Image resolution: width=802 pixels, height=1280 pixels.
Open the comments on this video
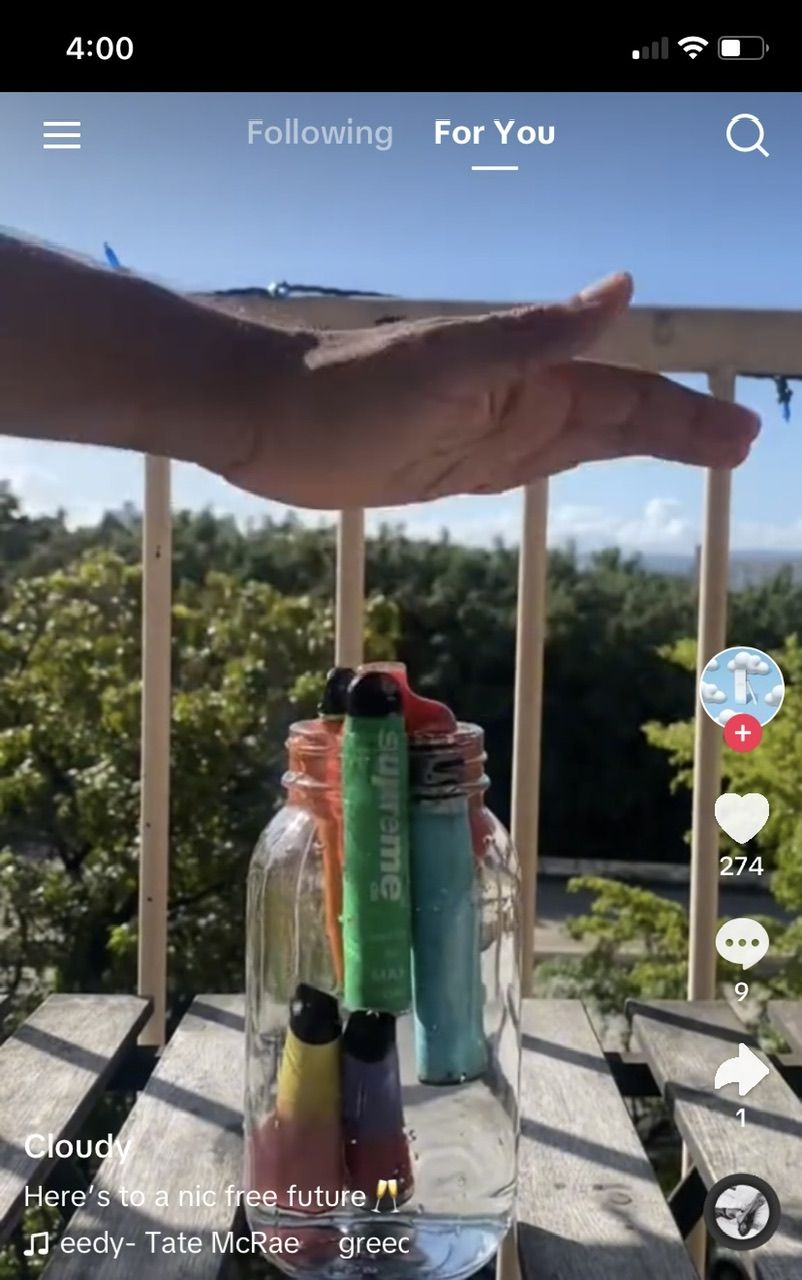741,944
